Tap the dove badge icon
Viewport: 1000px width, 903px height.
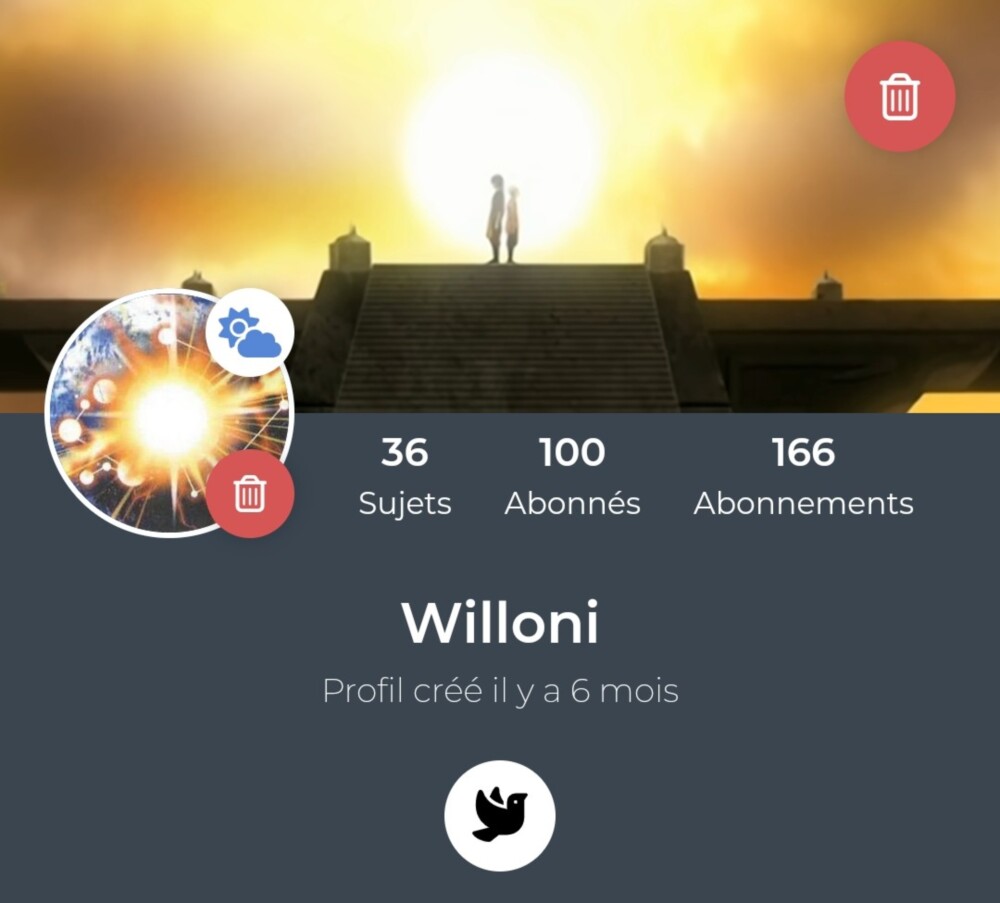(500, 815)
